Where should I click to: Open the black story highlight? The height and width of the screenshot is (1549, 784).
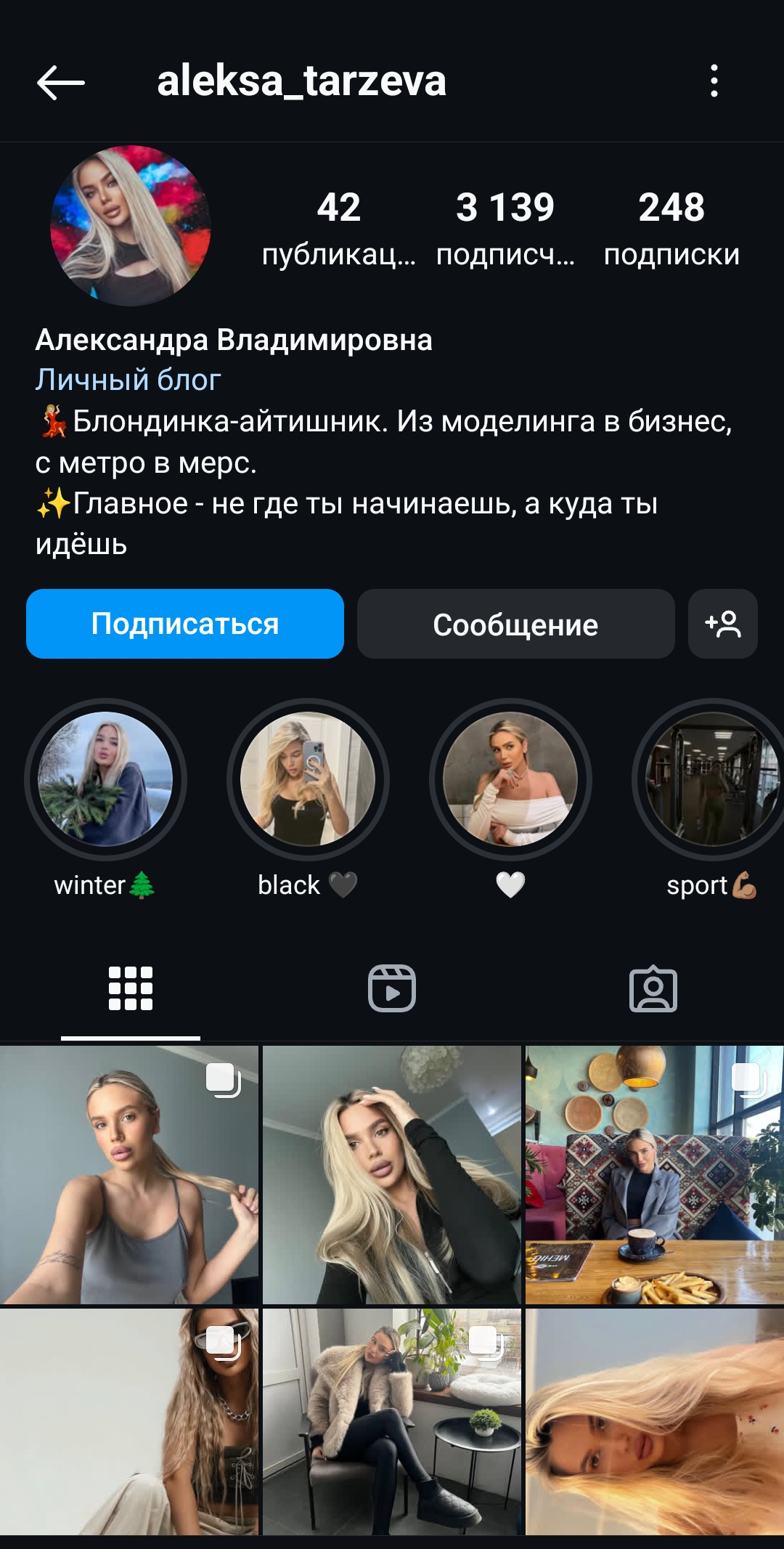[308, 779]
